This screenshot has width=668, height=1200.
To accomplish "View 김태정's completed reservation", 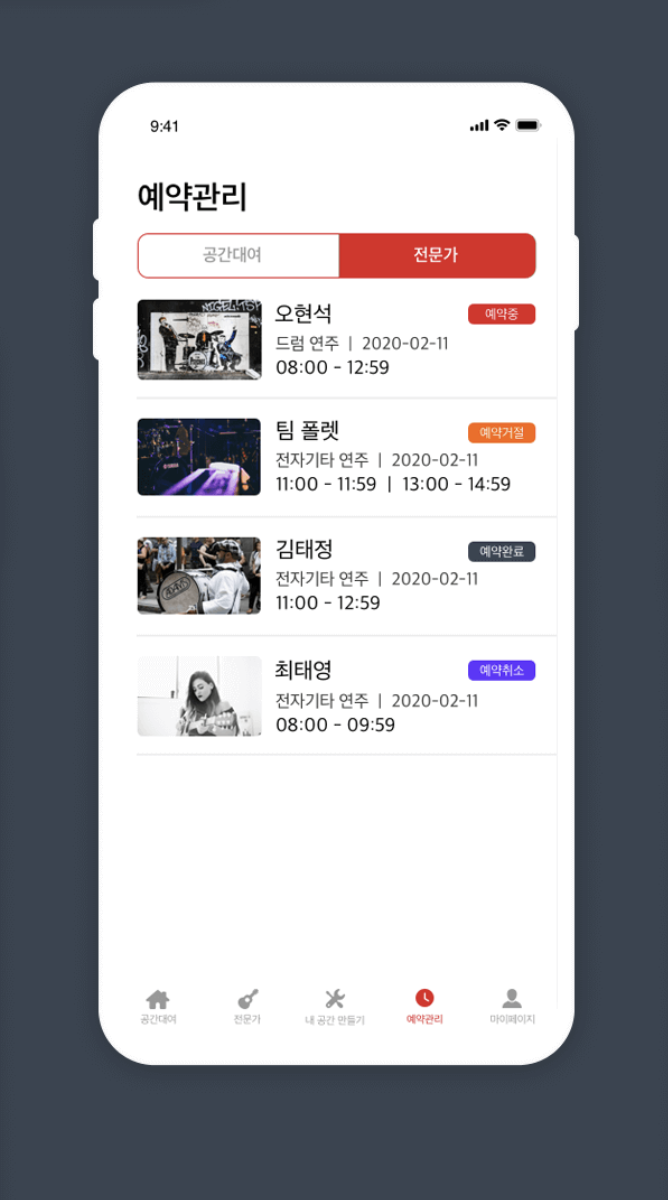I will pos(345,576).
